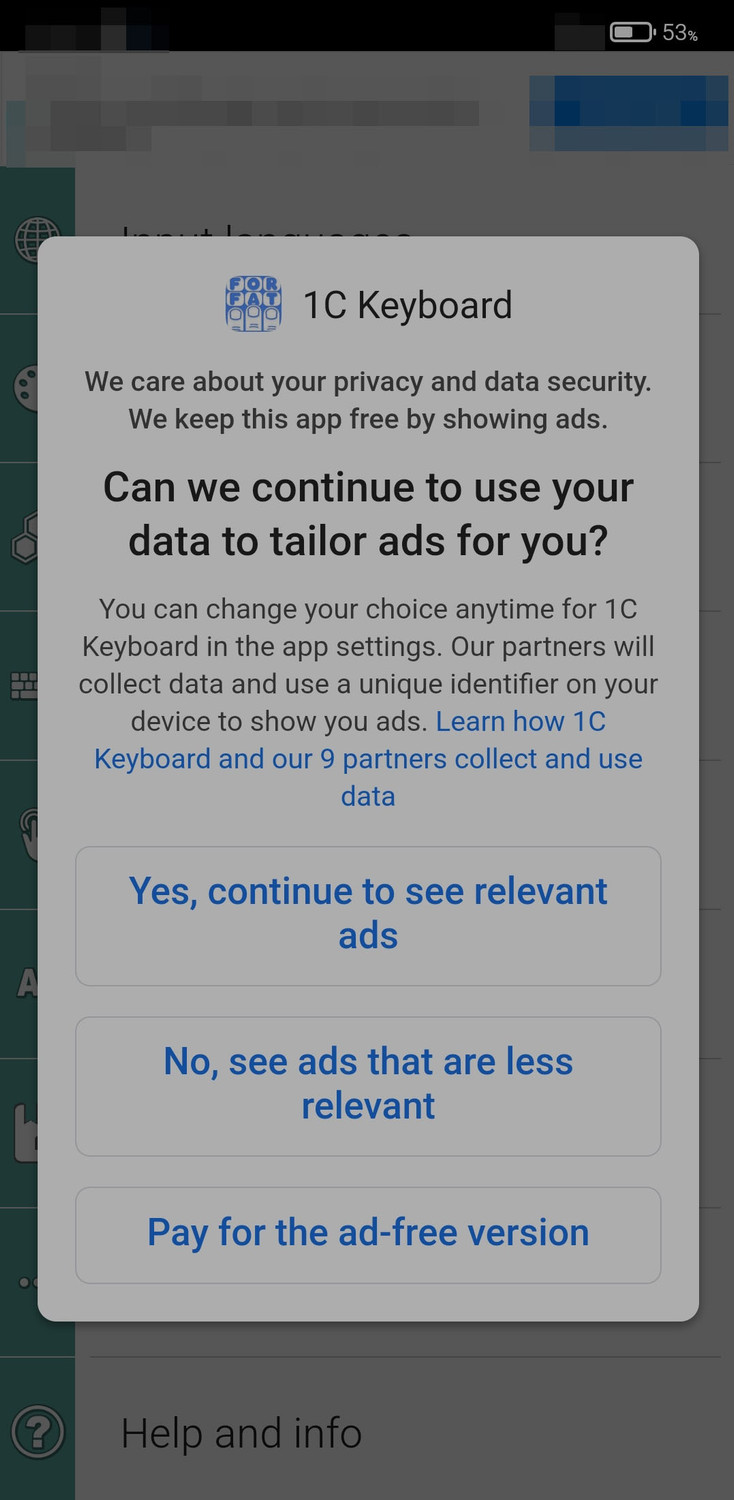Choose Yes, continue to see relevant ads
Image resolution: width=734 pixels, height=1500 pixels.
pos(368,915)
